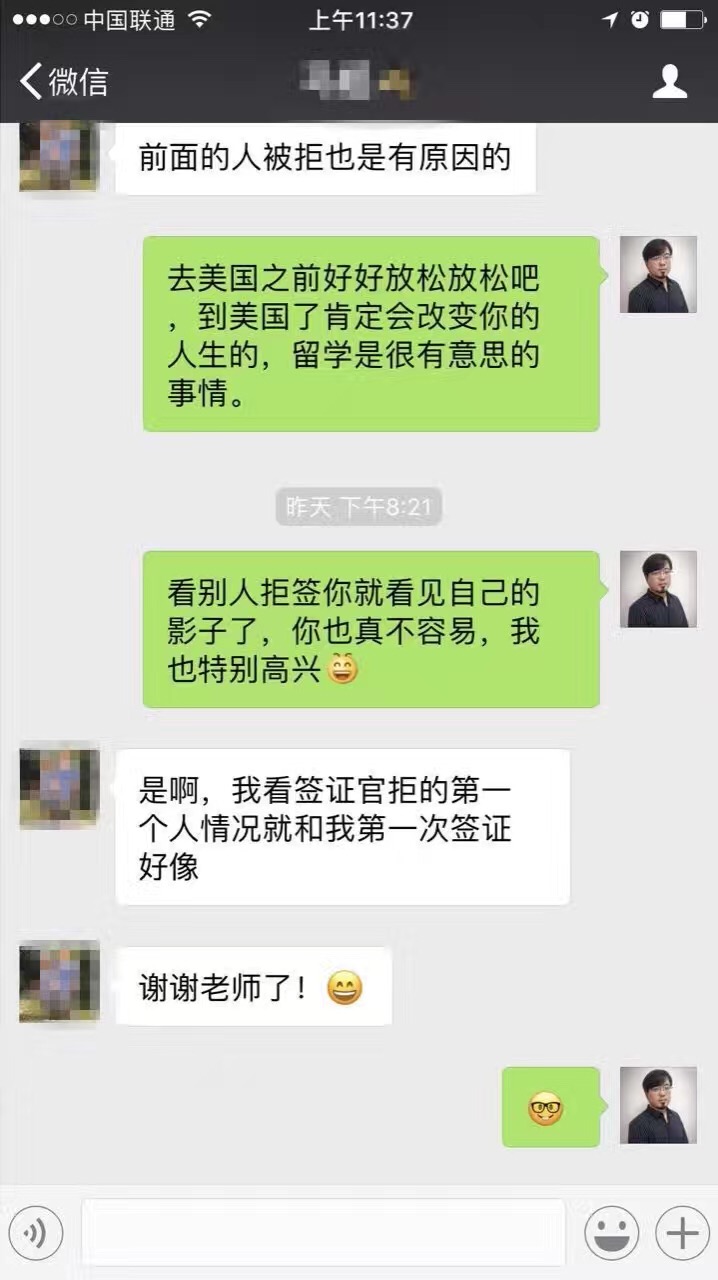The height and width of the screenshot is (1280, 718).
Task: Open my avatar beside 去美国之前 message
Action: 658,275
